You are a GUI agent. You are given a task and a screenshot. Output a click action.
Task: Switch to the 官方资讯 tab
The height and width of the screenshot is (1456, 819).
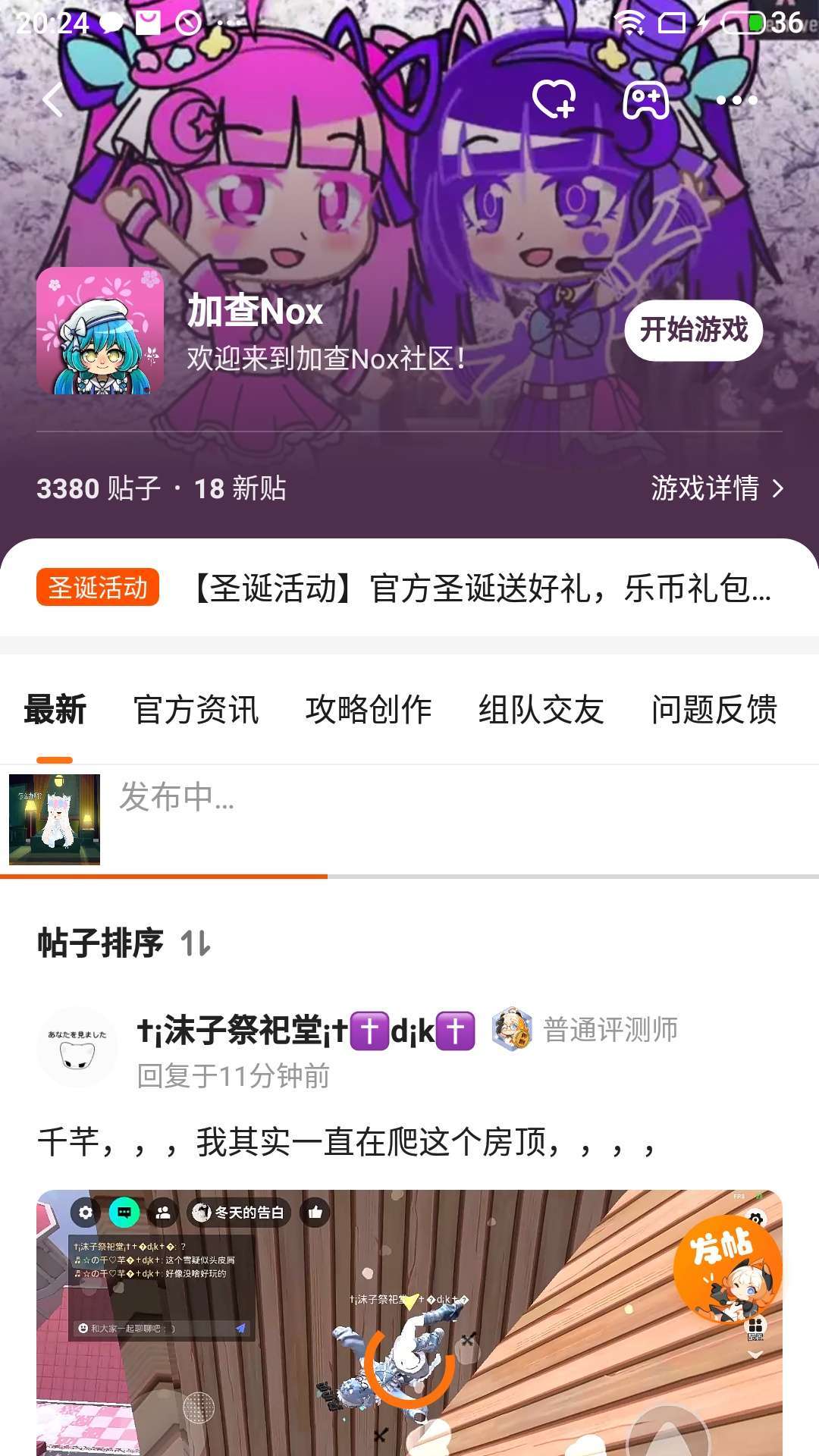click(x=196, y=711)
